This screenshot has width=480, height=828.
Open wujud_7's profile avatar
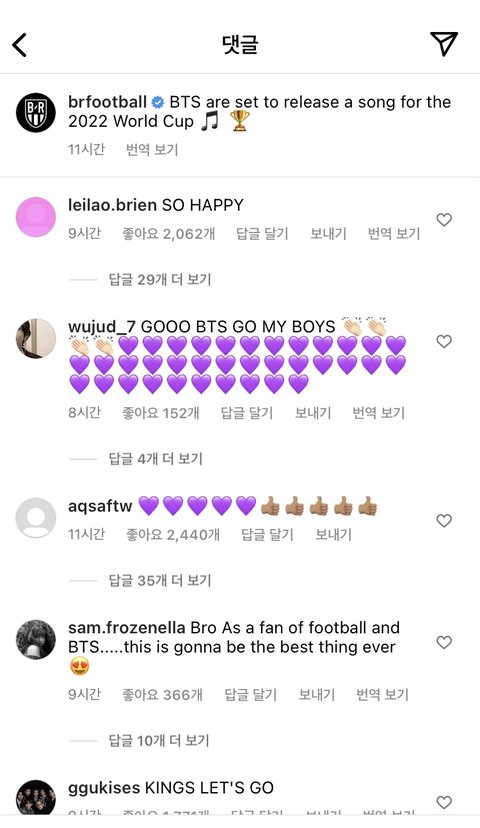[x=35, y=338]
